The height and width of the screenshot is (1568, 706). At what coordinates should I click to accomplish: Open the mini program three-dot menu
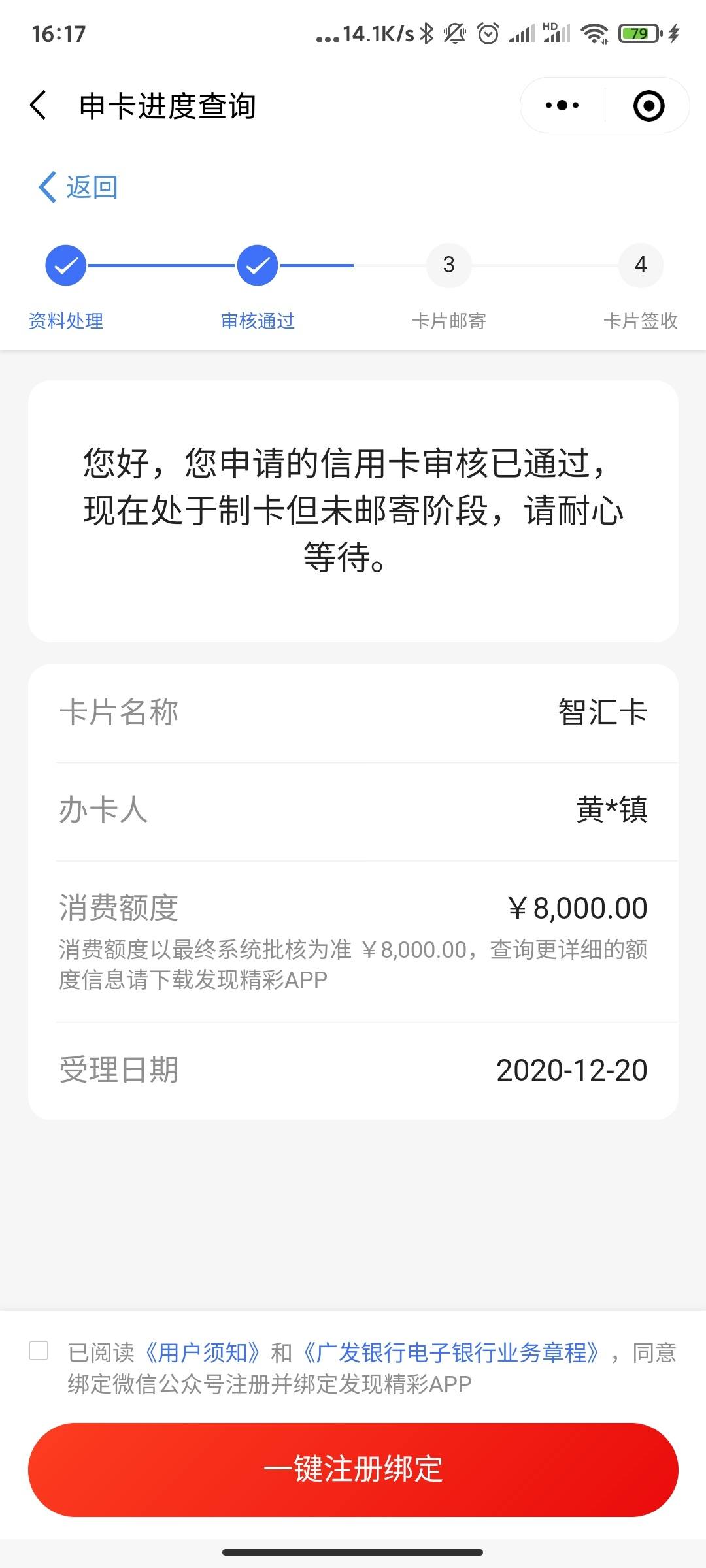(562, 105)
